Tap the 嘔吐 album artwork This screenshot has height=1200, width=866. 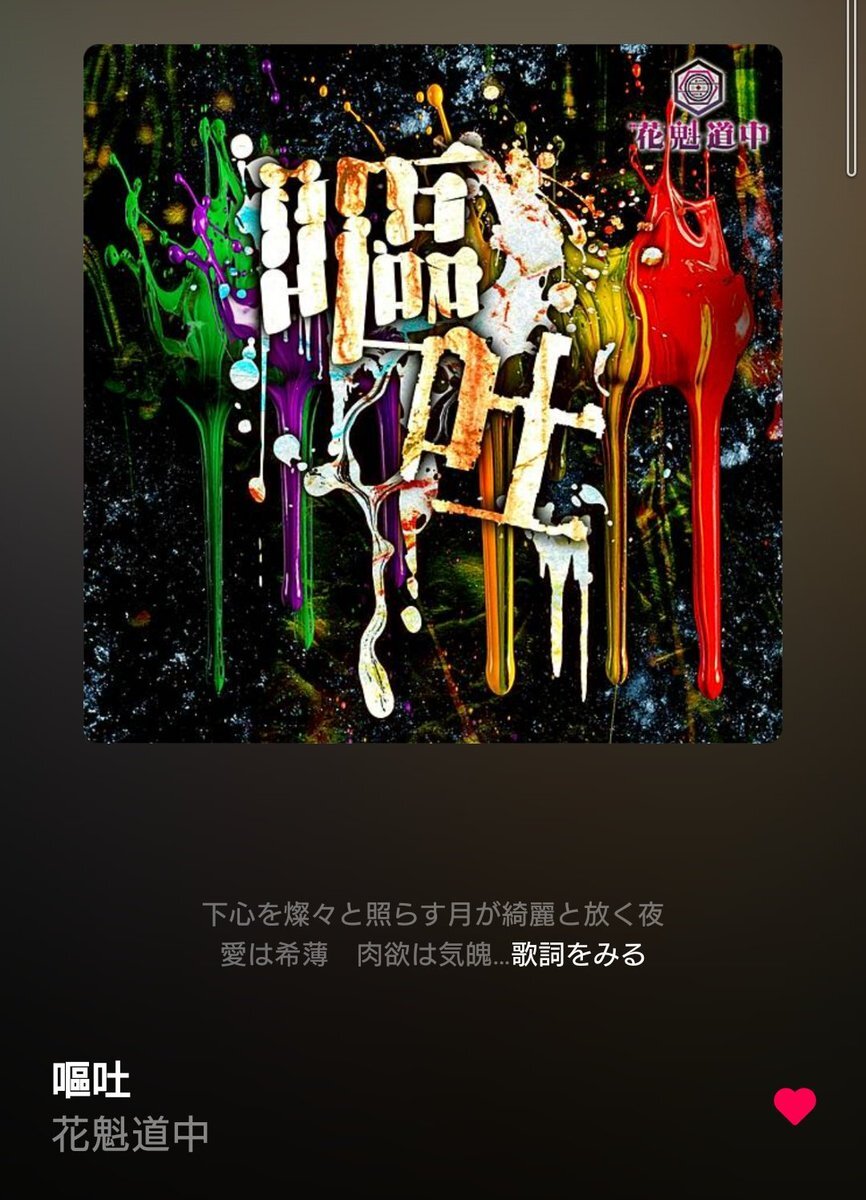[x=432, y=393]
